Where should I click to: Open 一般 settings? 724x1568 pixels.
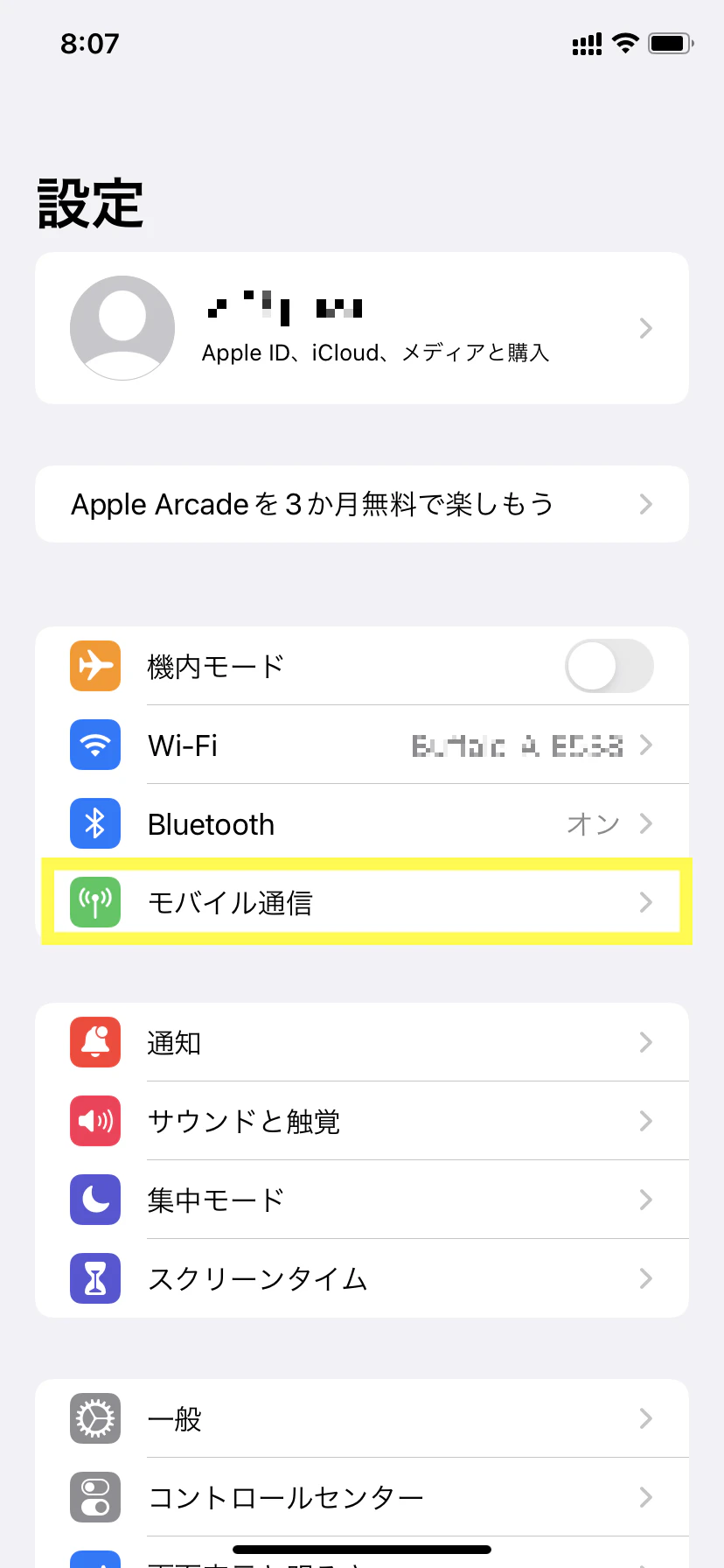tap(362, 1418)
